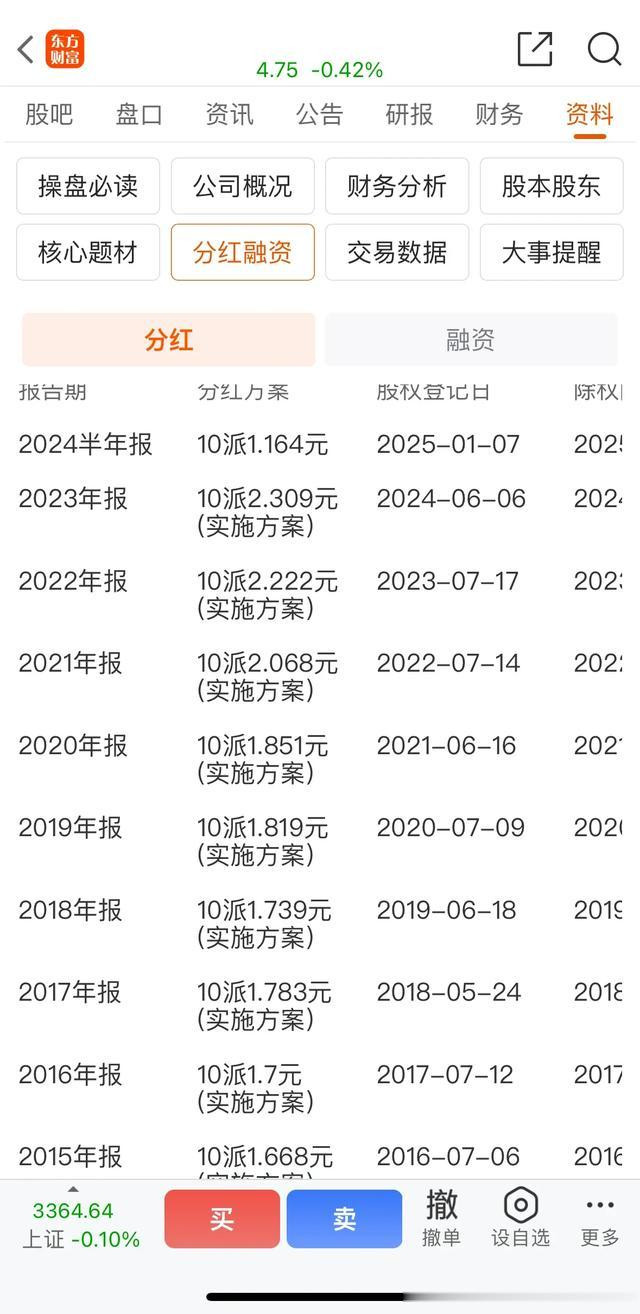Select the 操盘必读 chip

(88, 186)
